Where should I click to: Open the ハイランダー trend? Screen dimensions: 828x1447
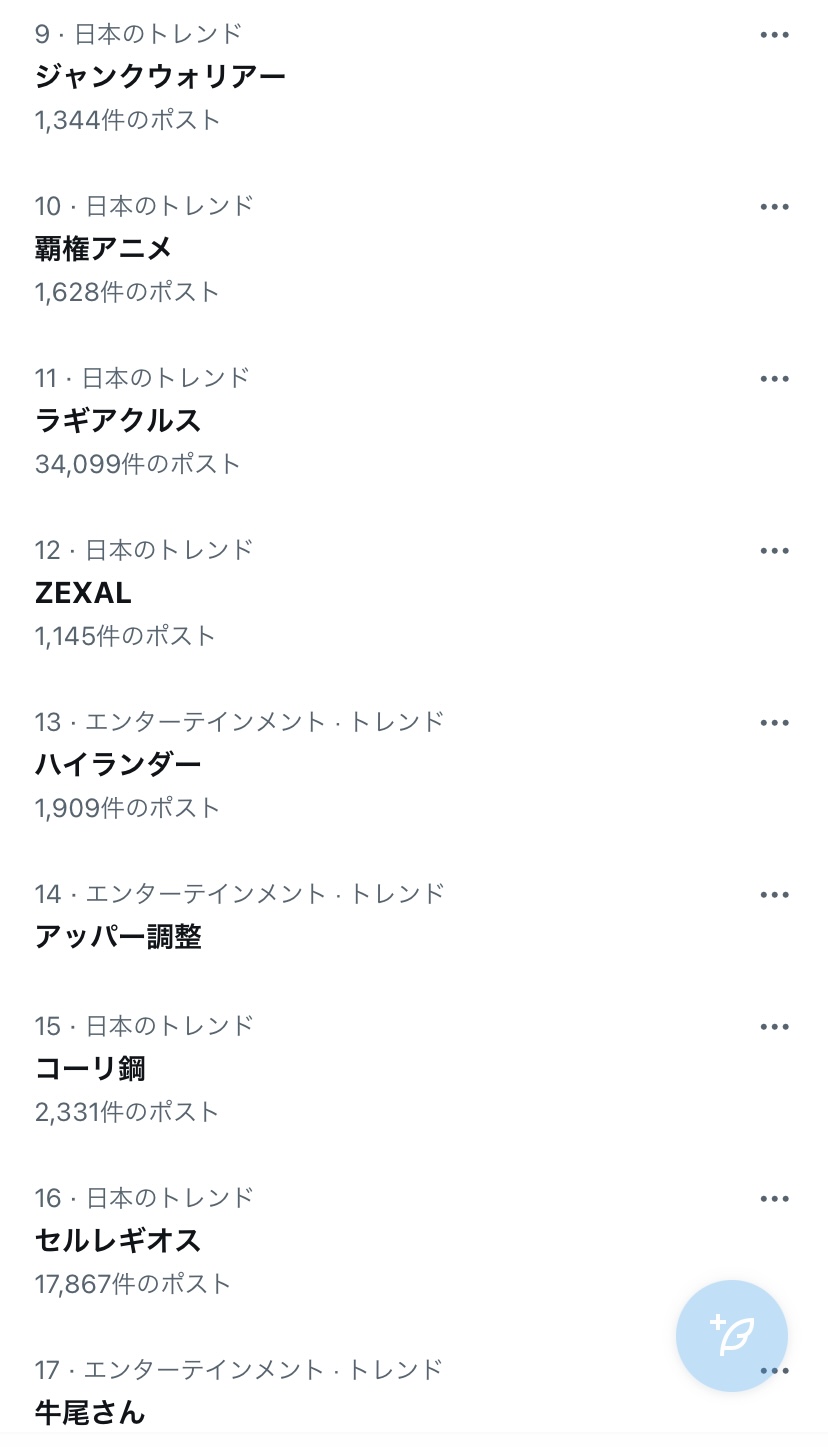[118, 765]
